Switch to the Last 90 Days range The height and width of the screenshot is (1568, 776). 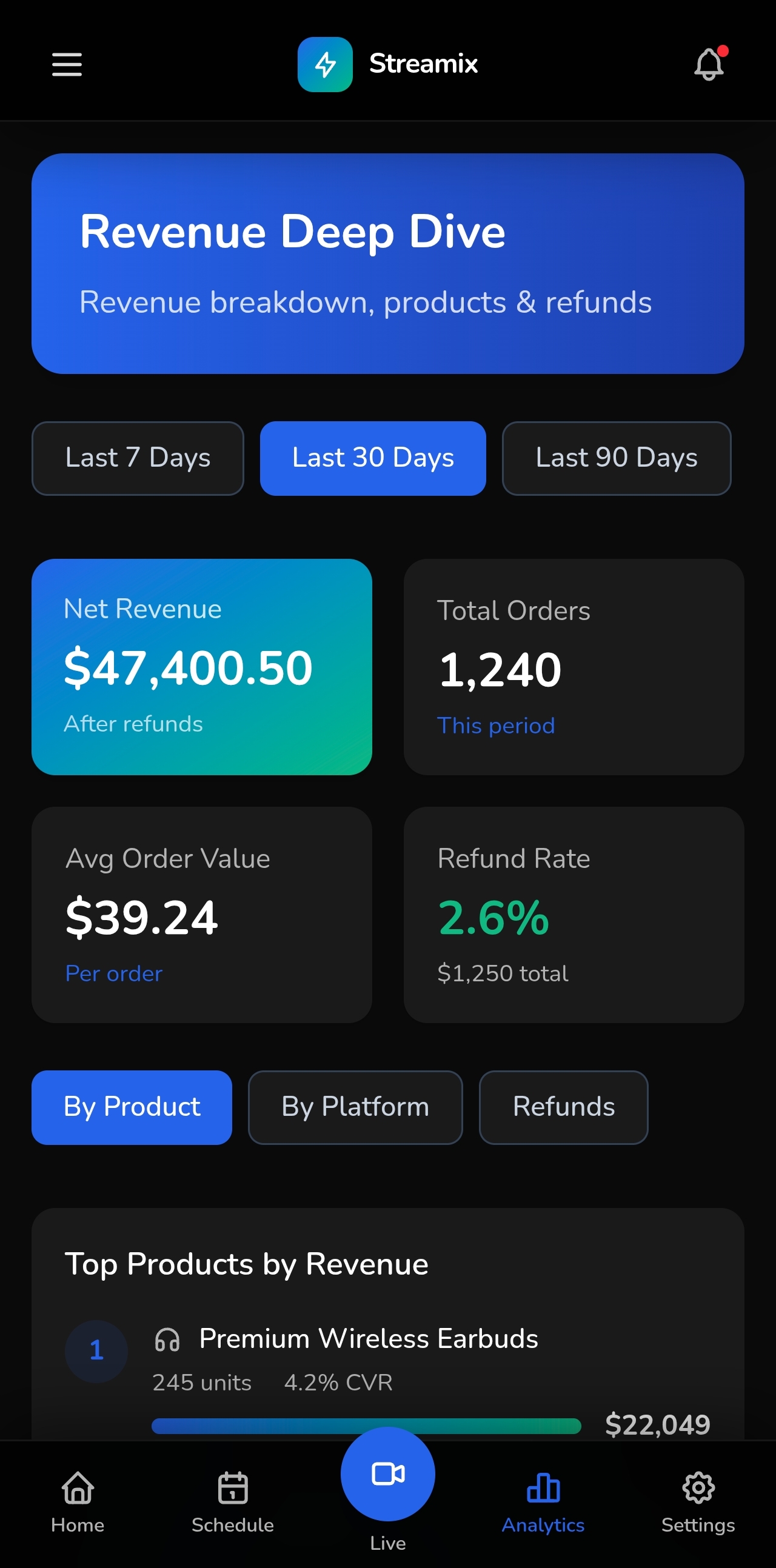point(616,458)
